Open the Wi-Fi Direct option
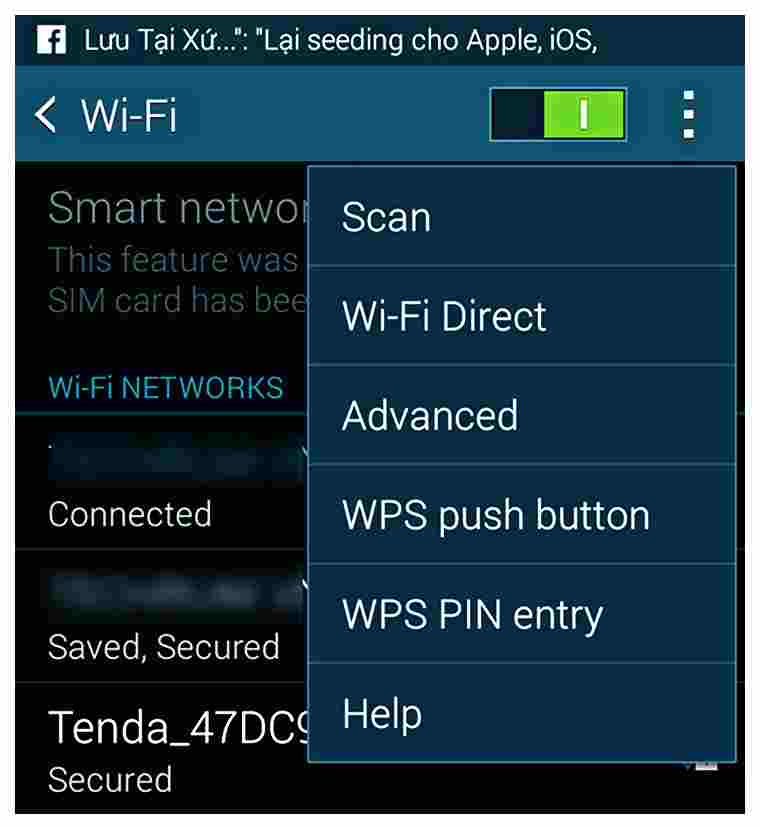This screenshot has width=760, height=829. [x=521, y=316]
